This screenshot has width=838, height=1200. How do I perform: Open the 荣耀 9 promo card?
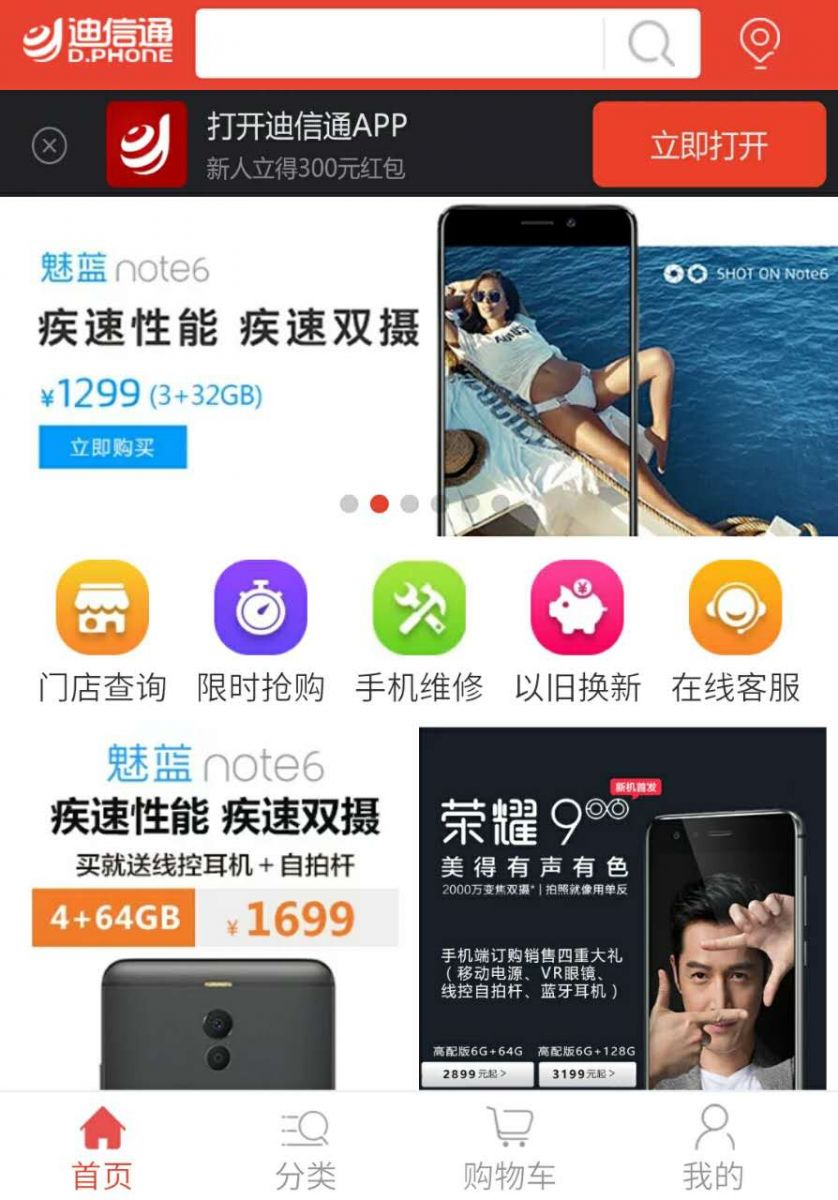click(622, 910)
